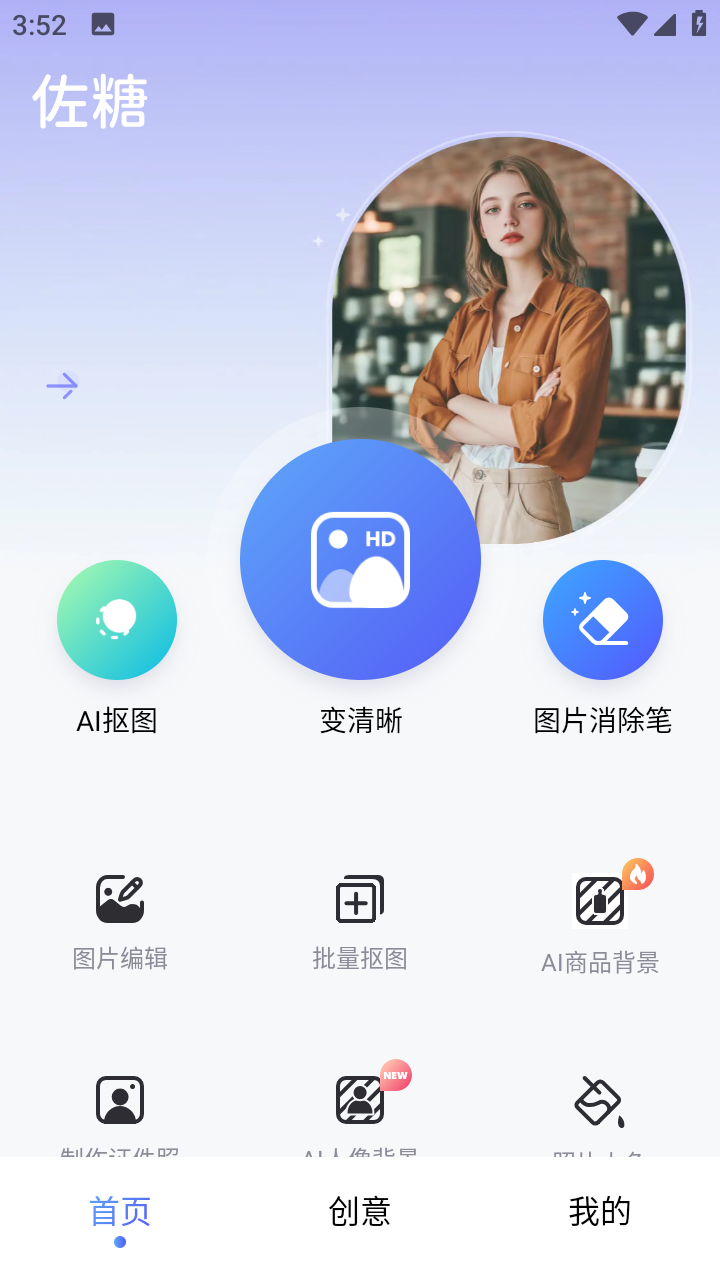
Task: Launch the 变清晰 HD enhance feature
Action: pyautogui.click(x=360, y=560)
